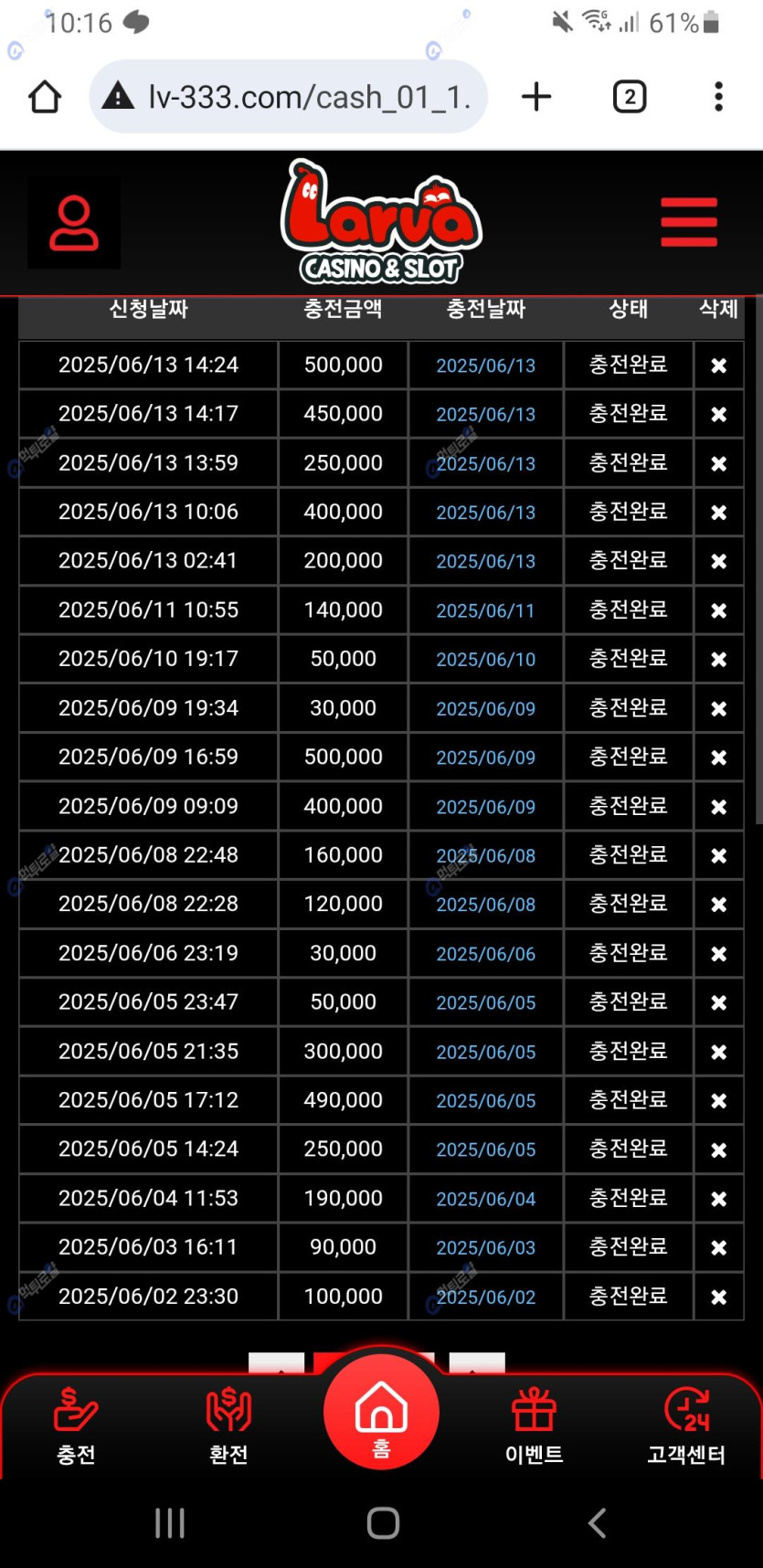Viewport: 763px width, 1568px height.
Task: Delete the 2025/06/13 14:17 entry of 450,000
Action: click(718, 415)
